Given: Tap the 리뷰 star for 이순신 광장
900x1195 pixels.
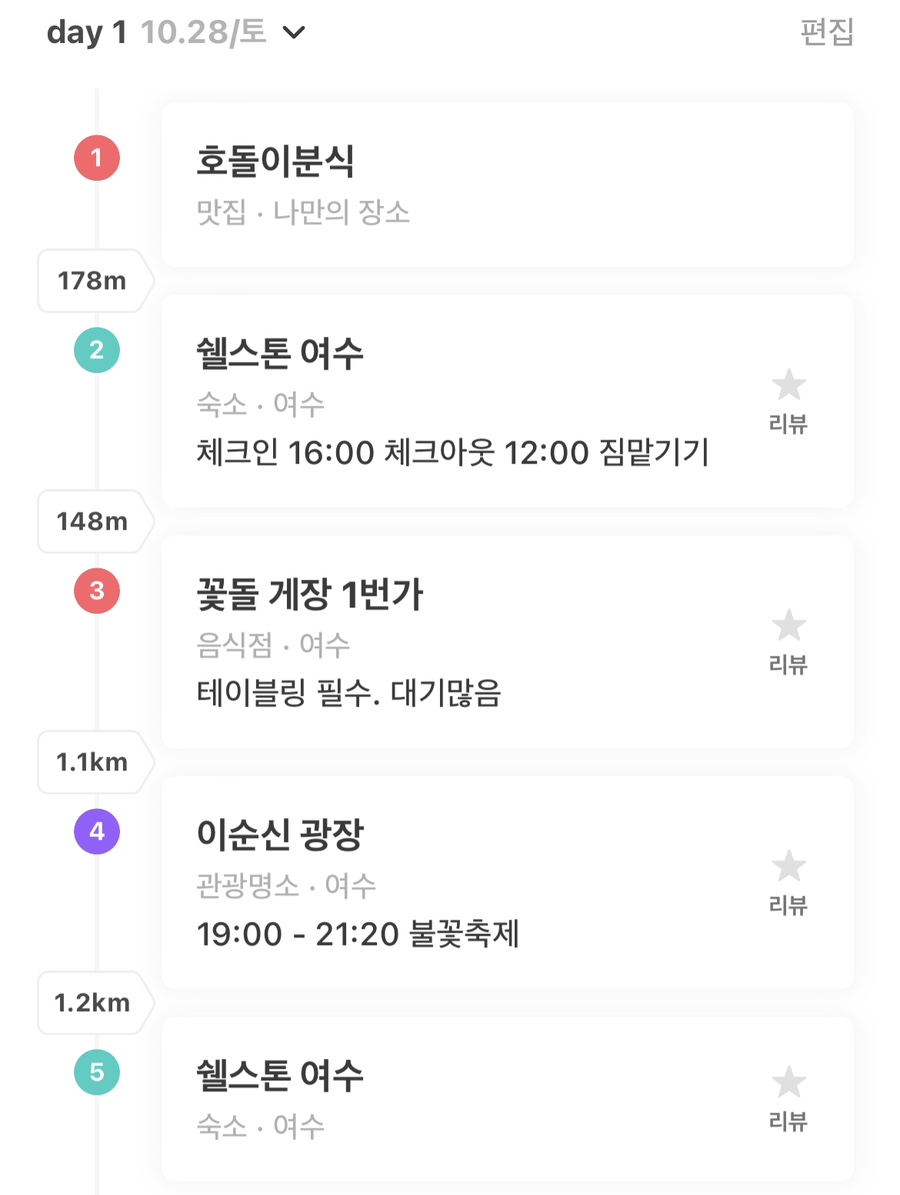Looking at the screenshot, I should (788, 882).
